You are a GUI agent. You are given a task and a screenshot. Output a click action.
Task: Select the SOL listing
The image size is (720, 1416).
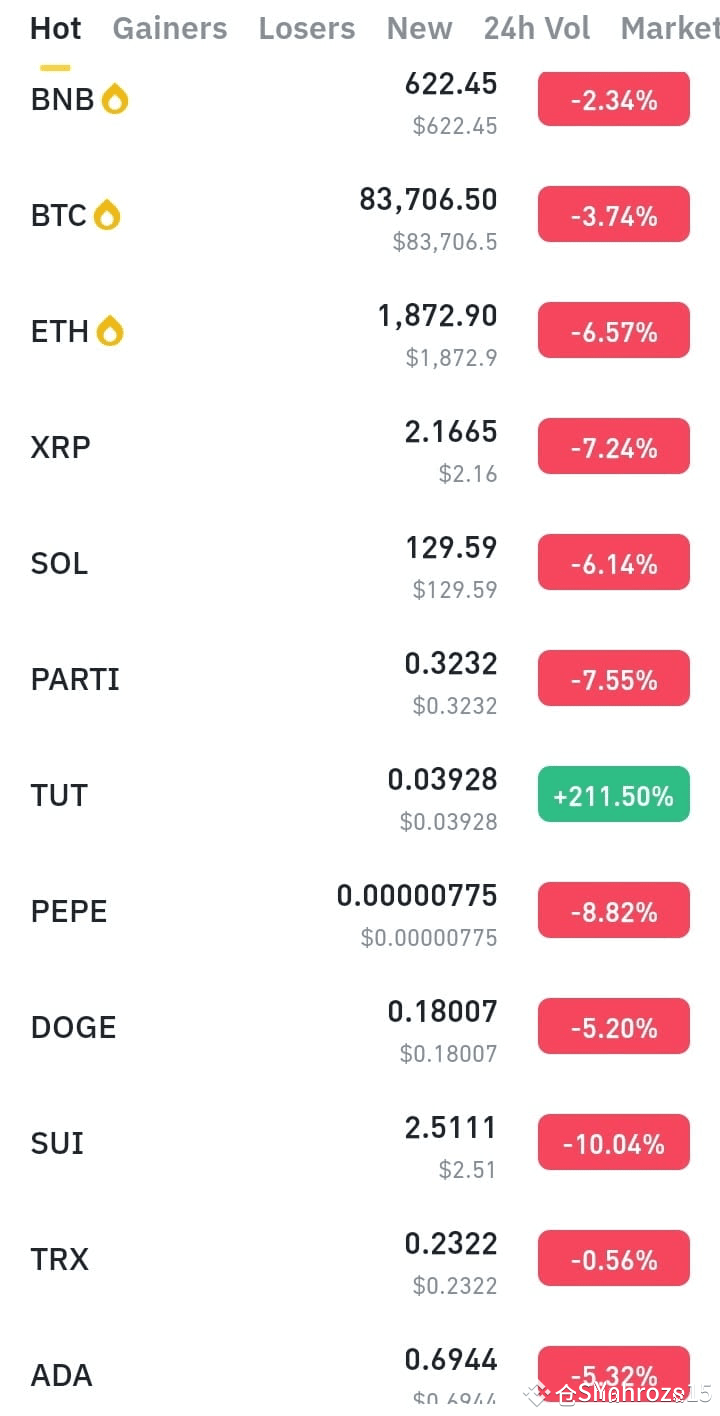360,564
